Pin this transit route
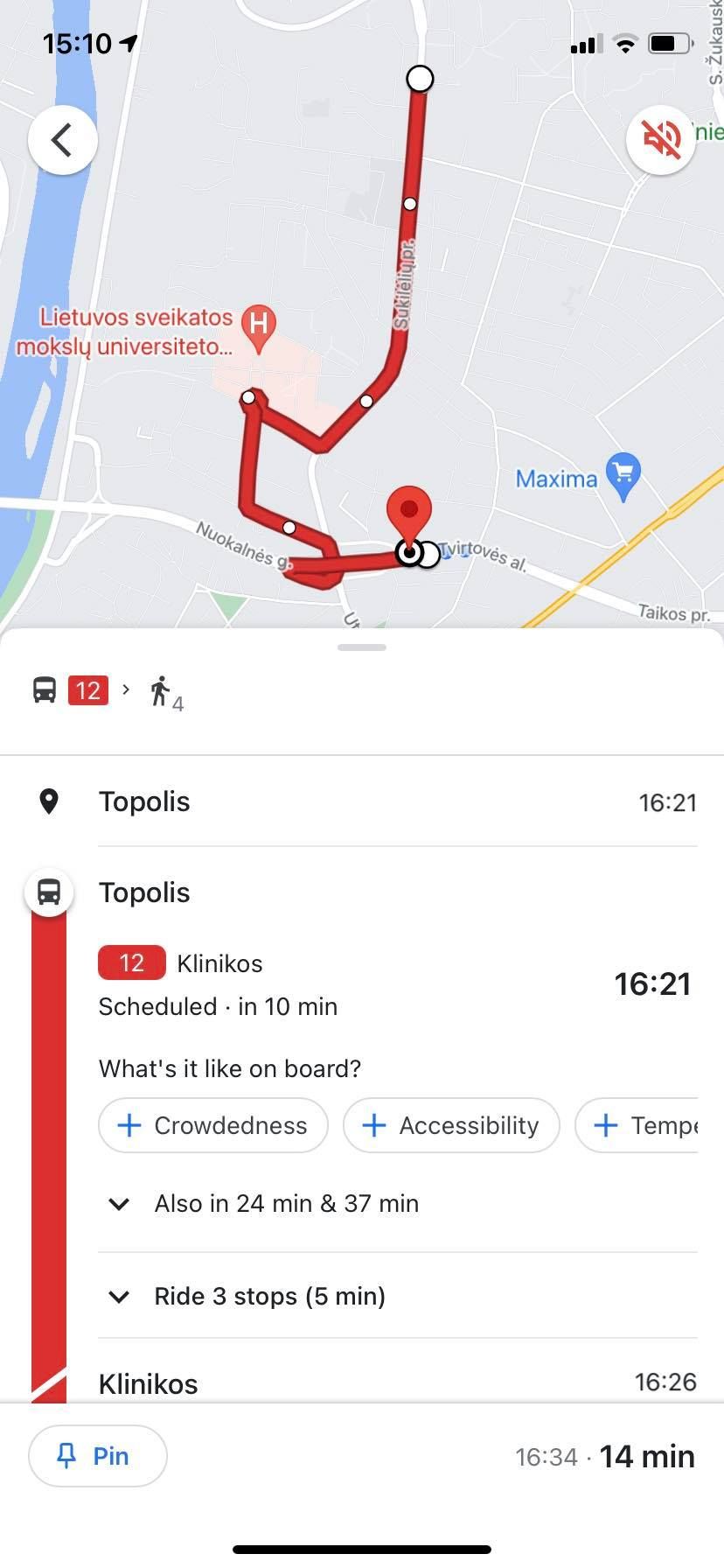 click(x=98, y=1456)
